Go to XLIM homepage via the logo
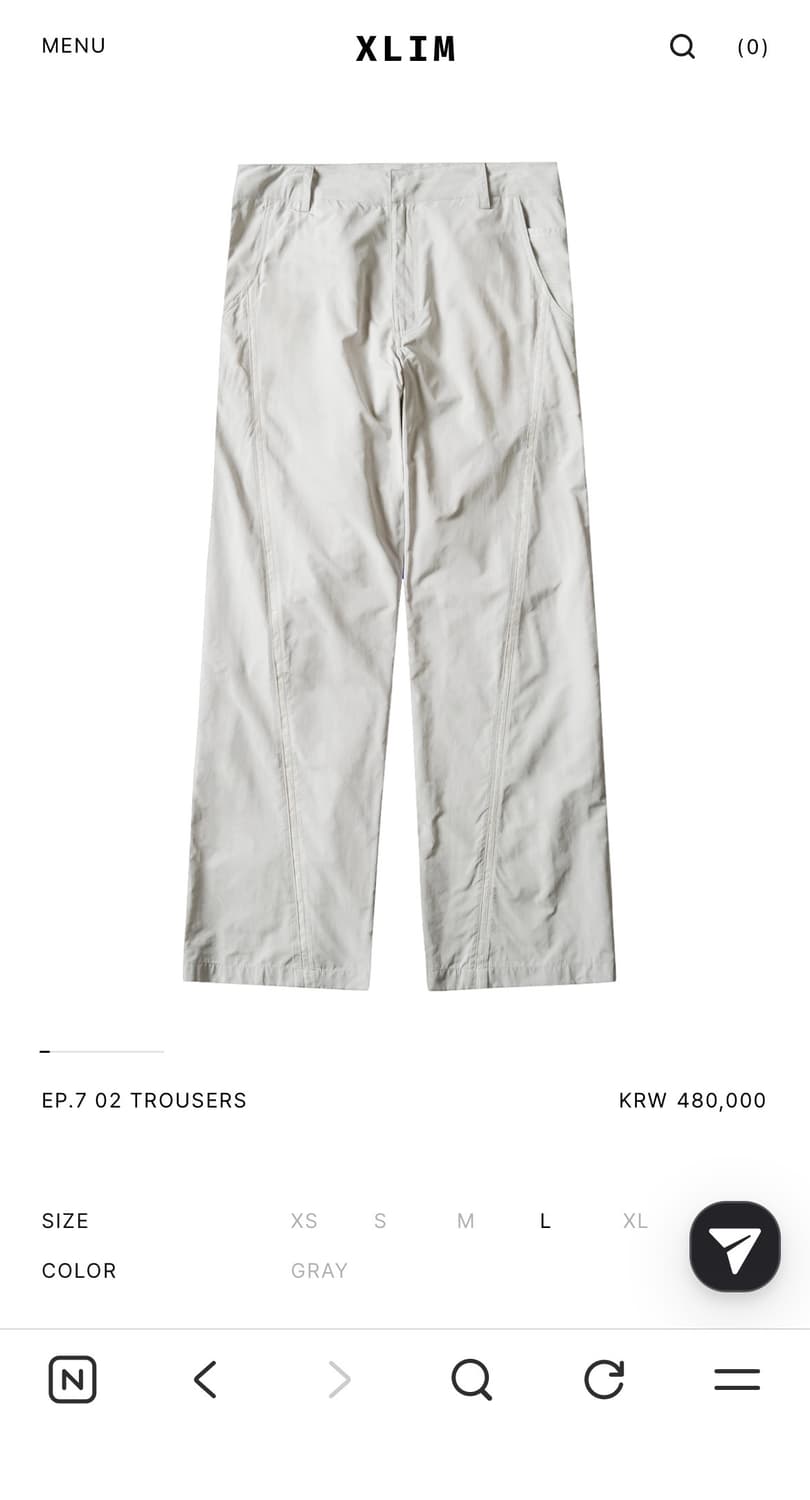 (x=404, y=46)
